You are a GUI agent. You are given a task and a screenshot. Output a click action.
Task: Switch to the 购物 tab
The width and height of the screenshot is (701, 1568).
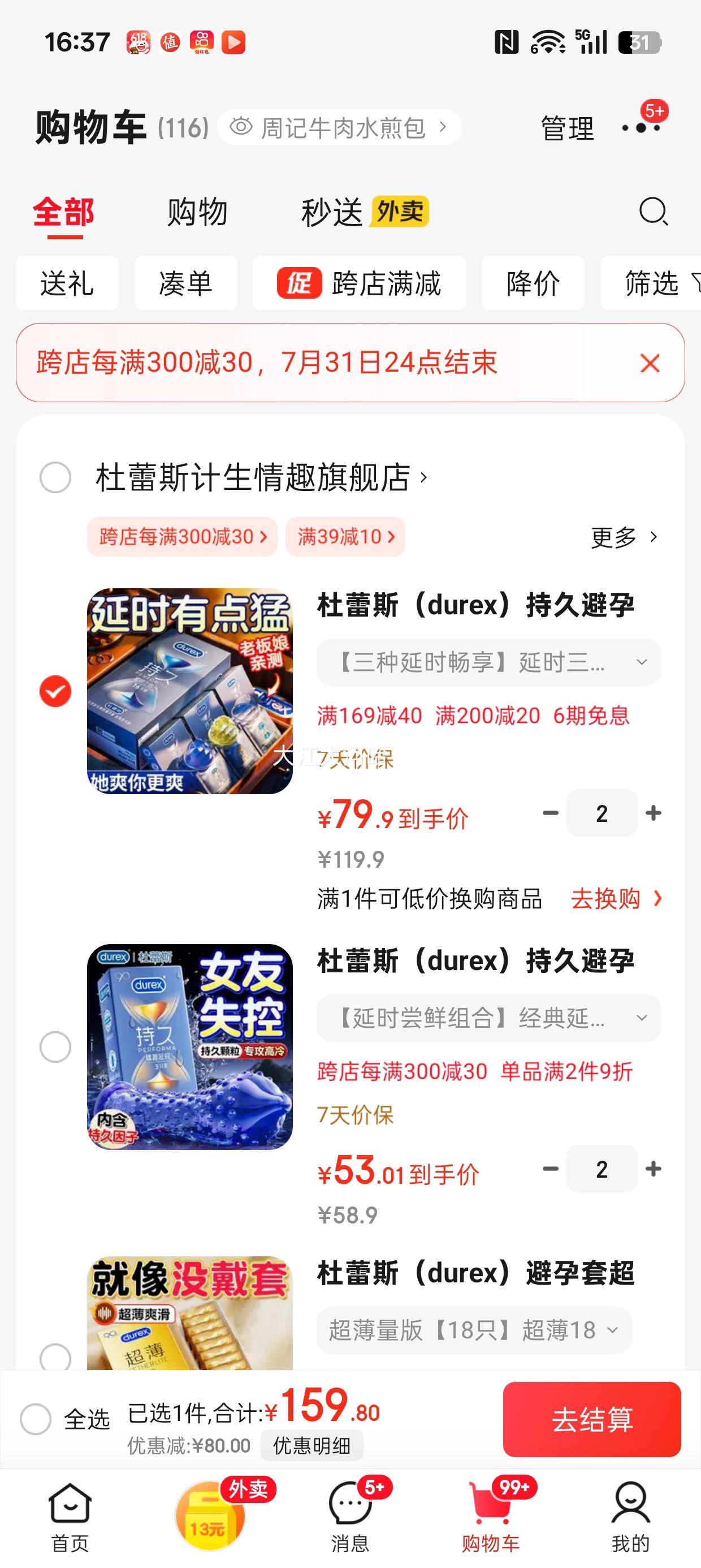click(197, 212)
